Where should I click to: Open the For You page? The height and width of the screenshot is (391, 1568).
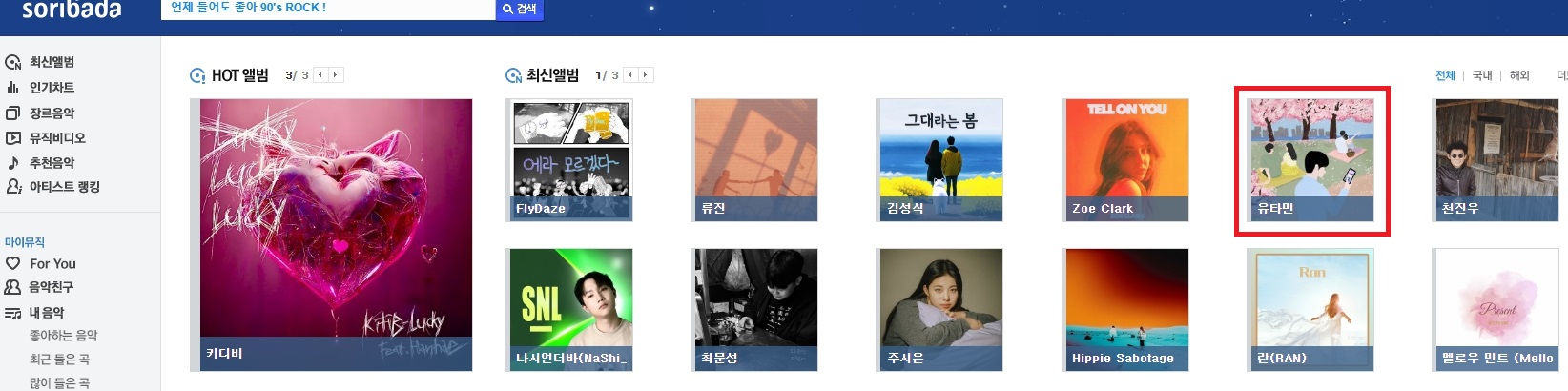tap(52, 263)
